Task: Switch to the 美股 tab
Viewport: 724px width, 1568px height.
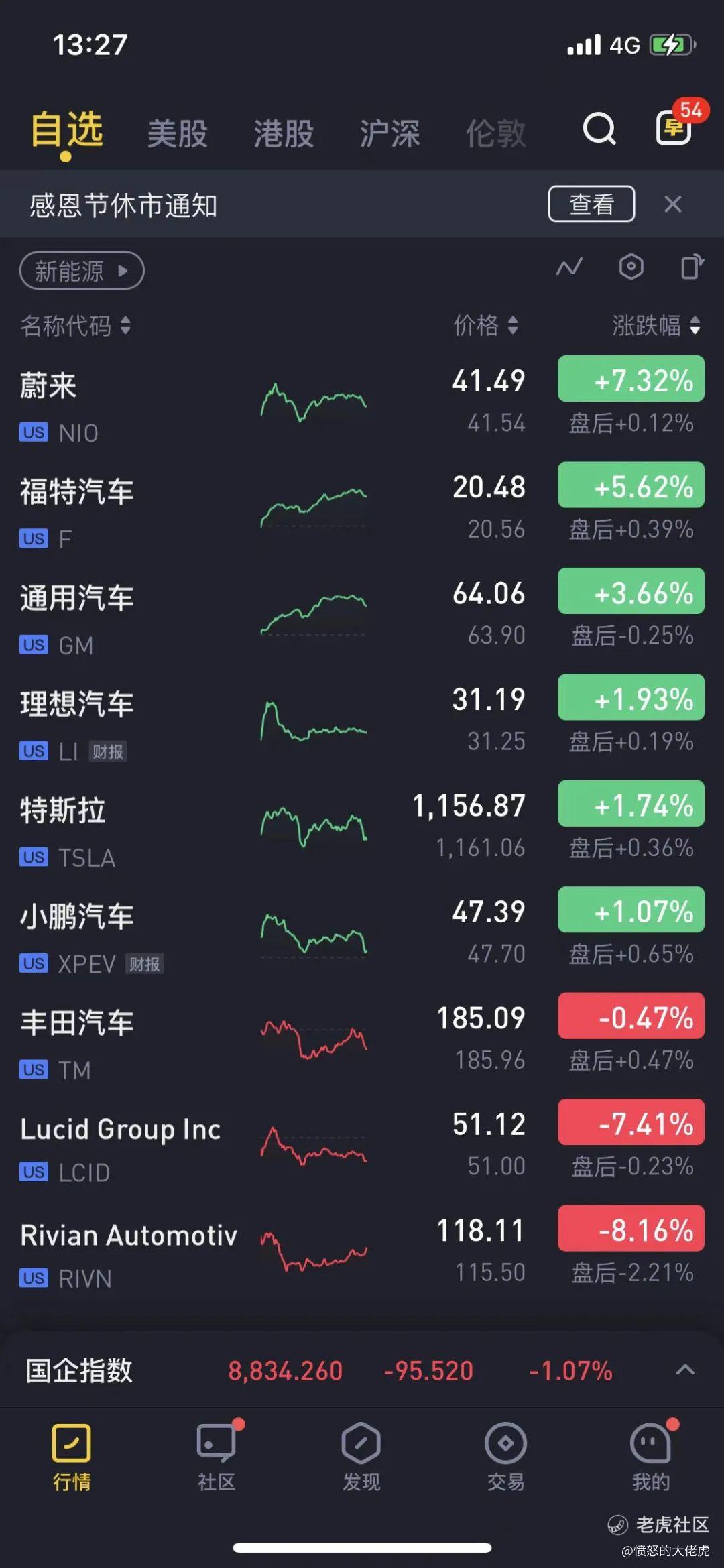Action: (x=177, y=133)
